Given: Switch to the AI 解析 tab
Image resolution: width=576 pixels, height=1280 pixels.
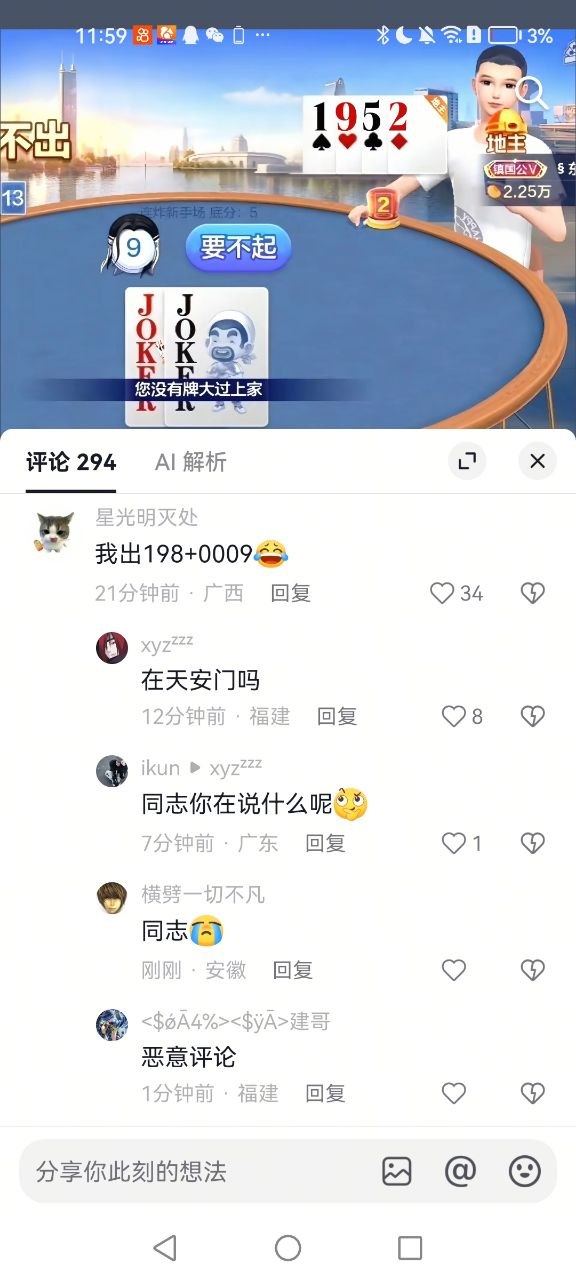Looking at the screenshot, I should (191, 462).
